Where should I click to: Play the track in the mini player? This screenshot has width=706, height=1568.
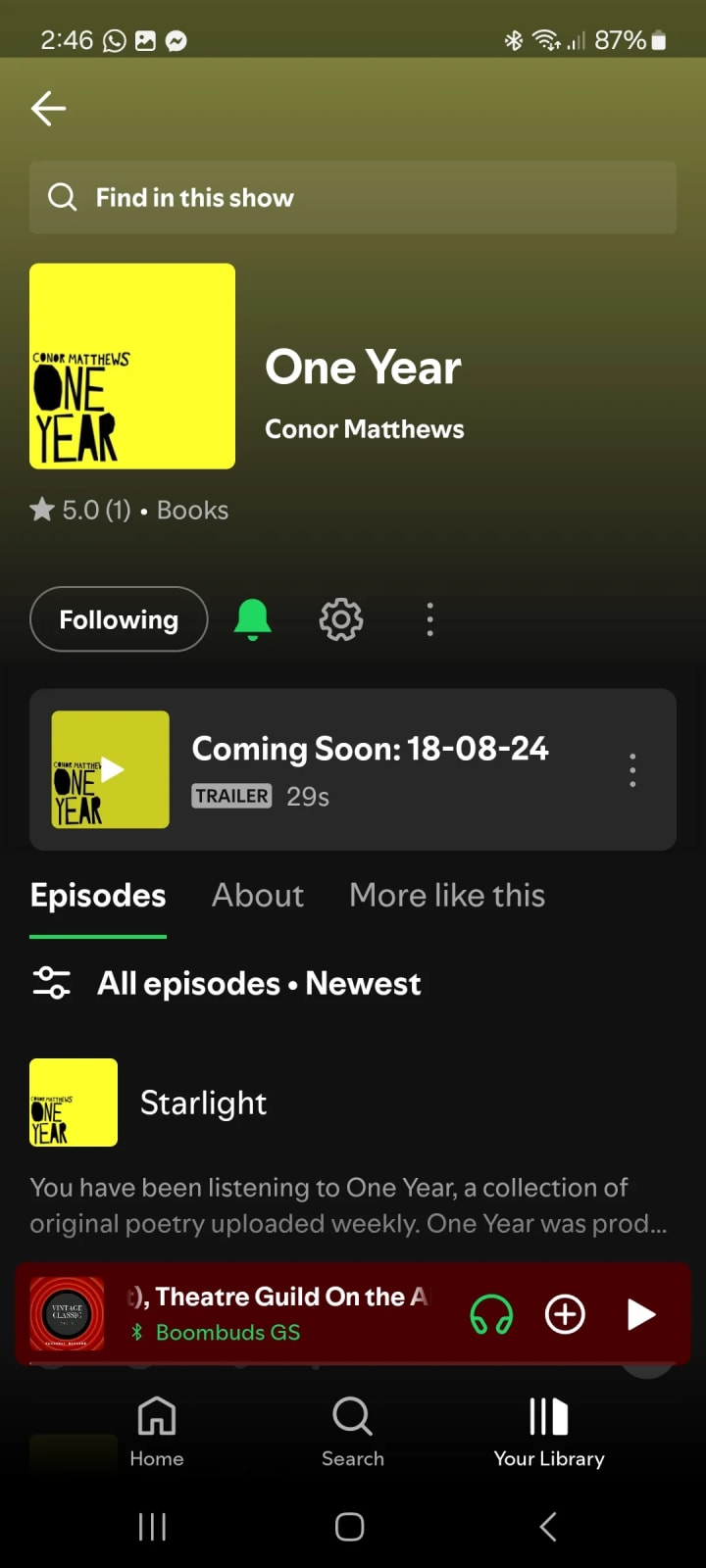(x=640, y=1314)
